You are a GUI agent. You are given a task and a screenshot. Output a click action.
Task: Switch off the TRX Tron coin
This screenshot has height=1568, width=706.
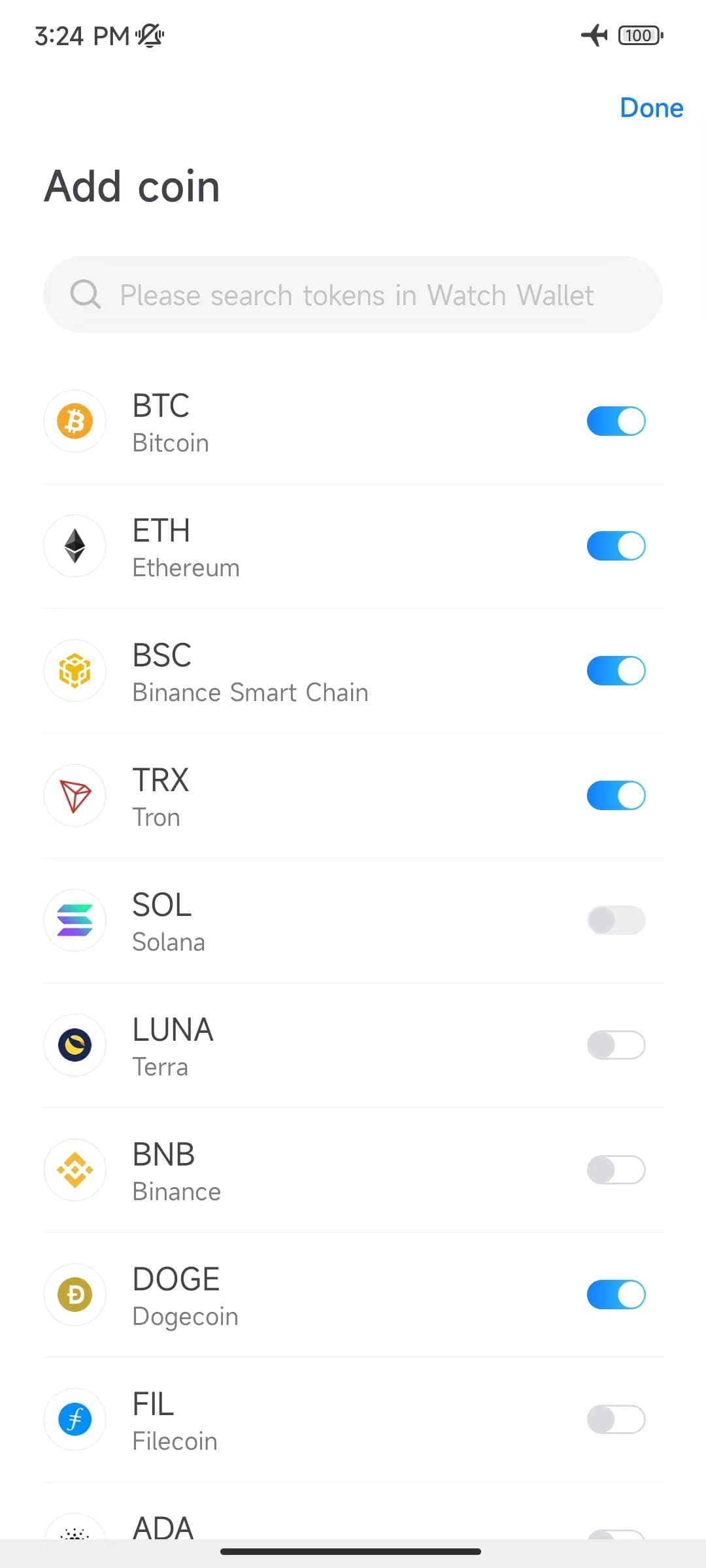616,796
